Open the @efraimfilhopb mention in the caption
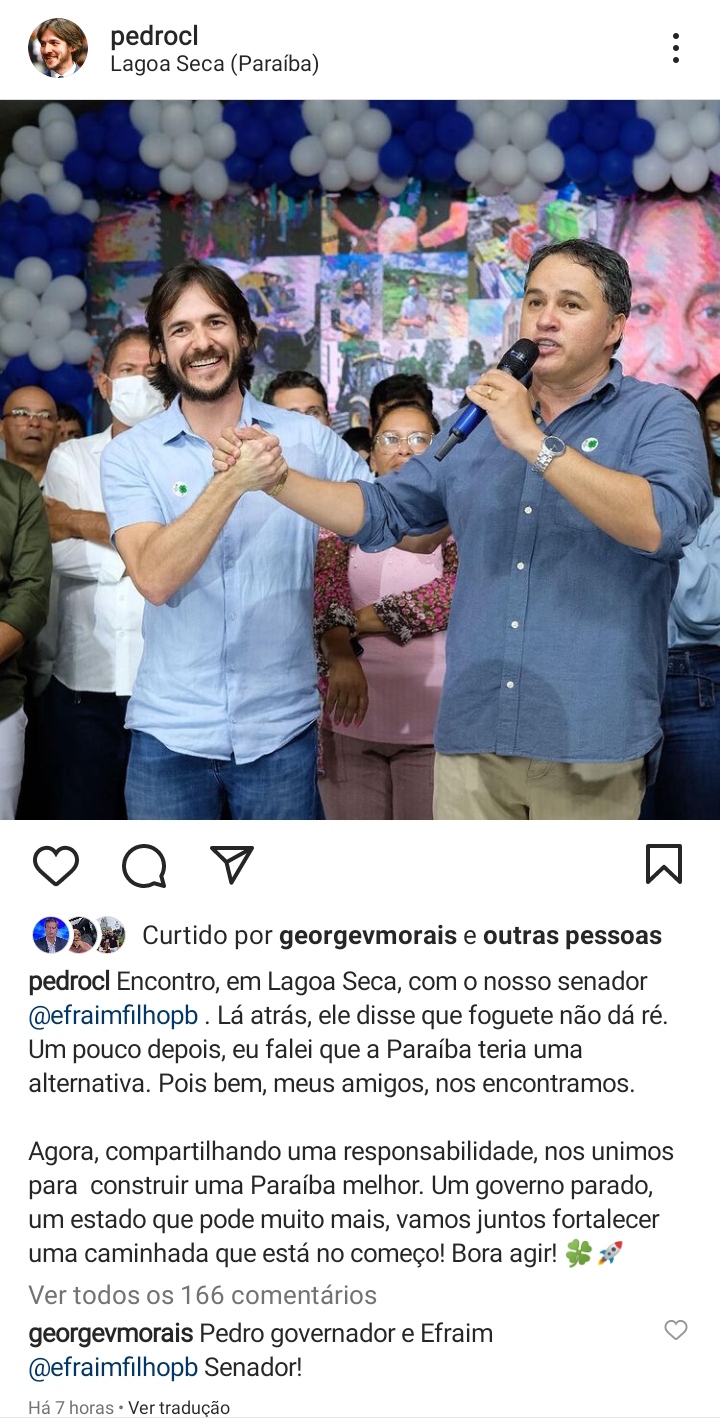720x1422 pixels. (113, 1016)
